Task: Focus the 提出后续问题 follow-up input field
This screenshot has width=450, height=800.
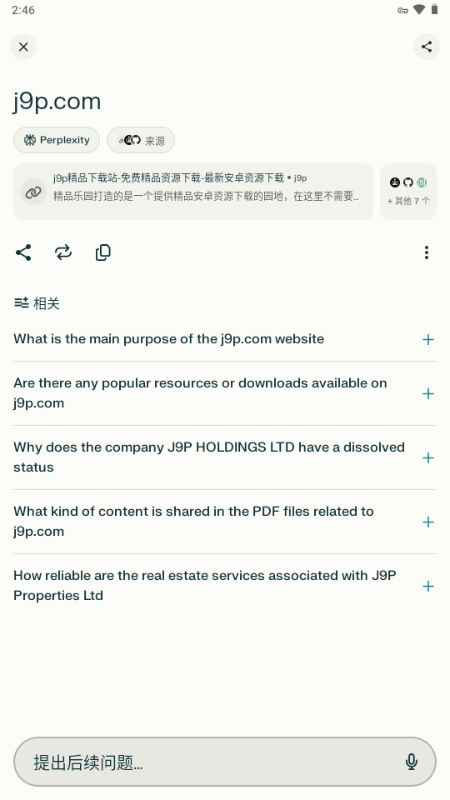Action: (x=214, y=762)
